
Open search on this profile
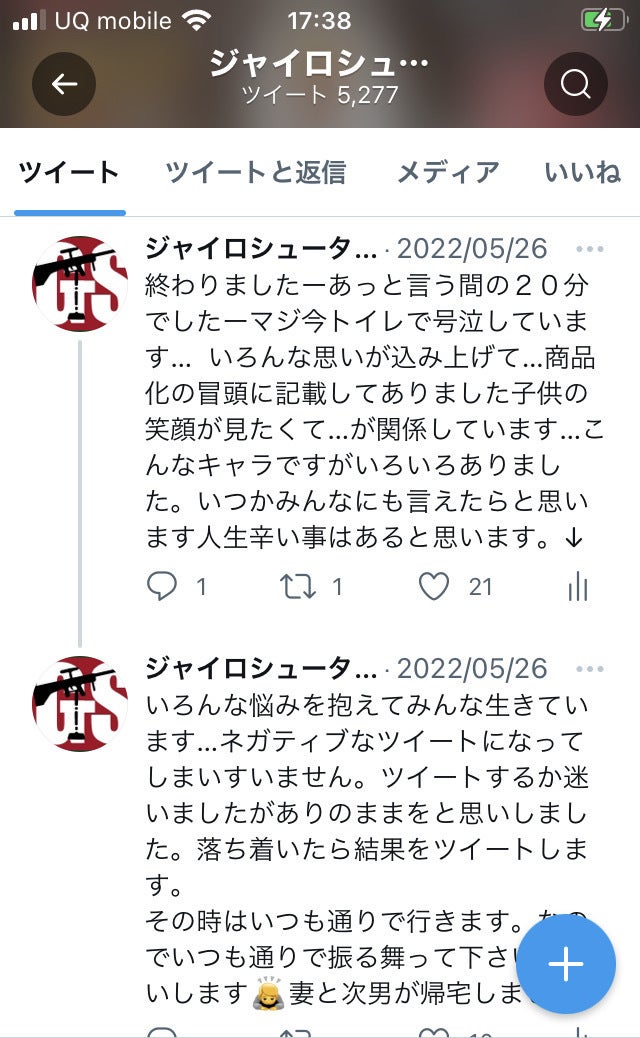point(575,84)
